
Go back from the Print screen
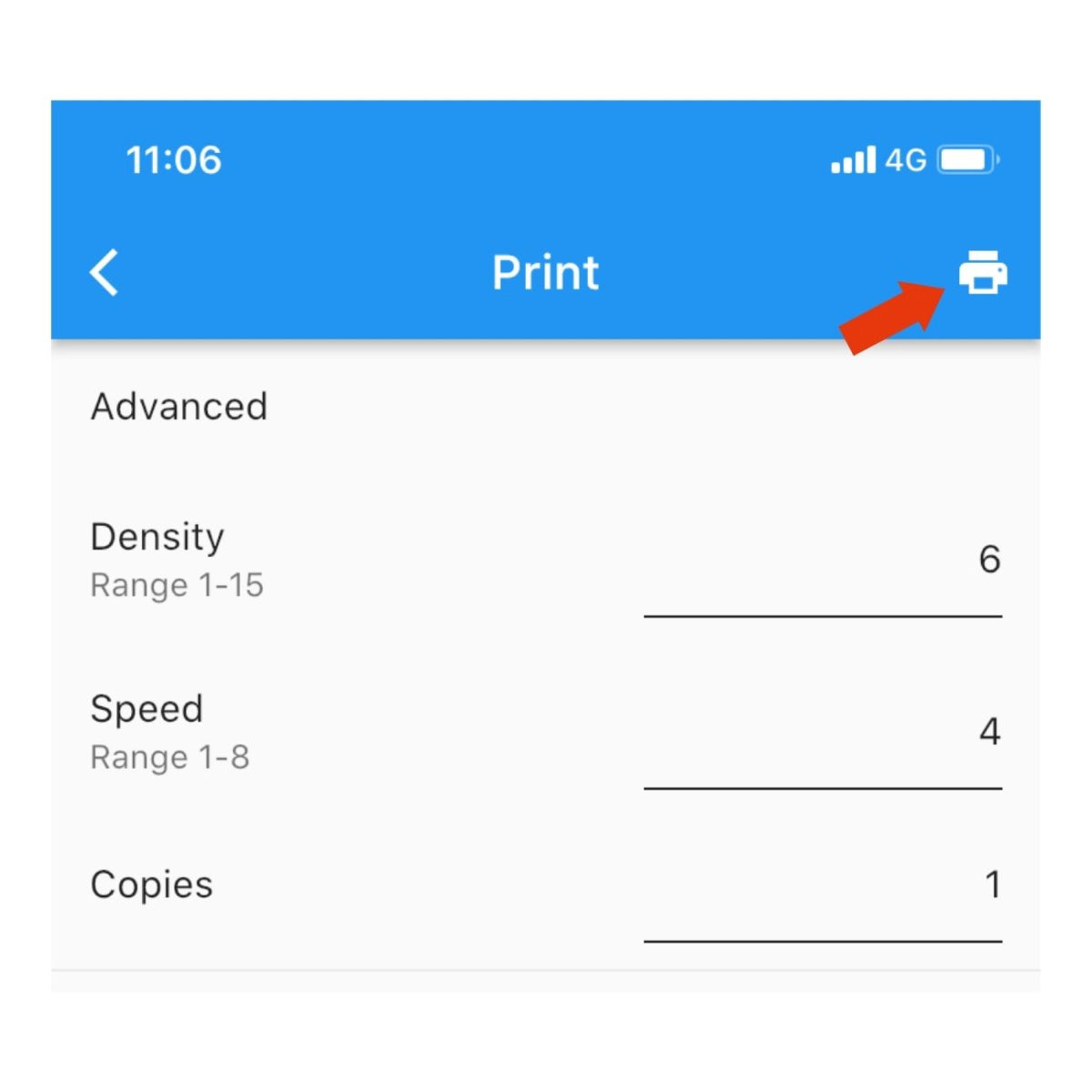[105, 272]
